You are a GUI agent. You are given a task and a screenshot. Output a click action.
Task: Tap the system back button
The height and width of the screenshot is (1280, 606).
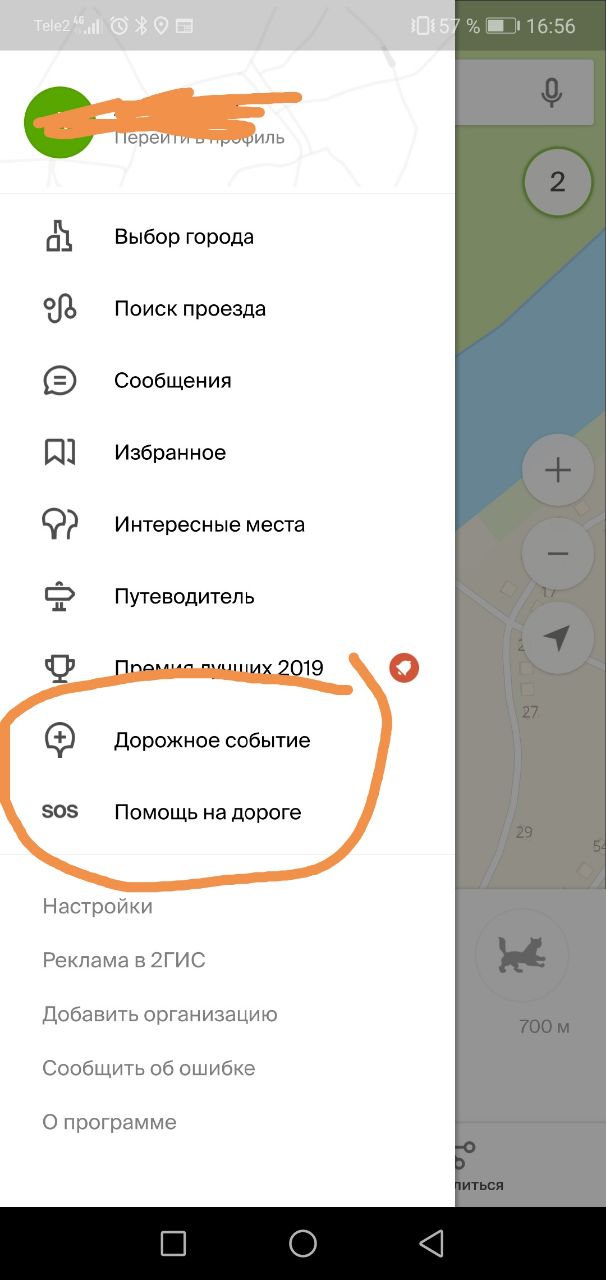point(432,1243)
